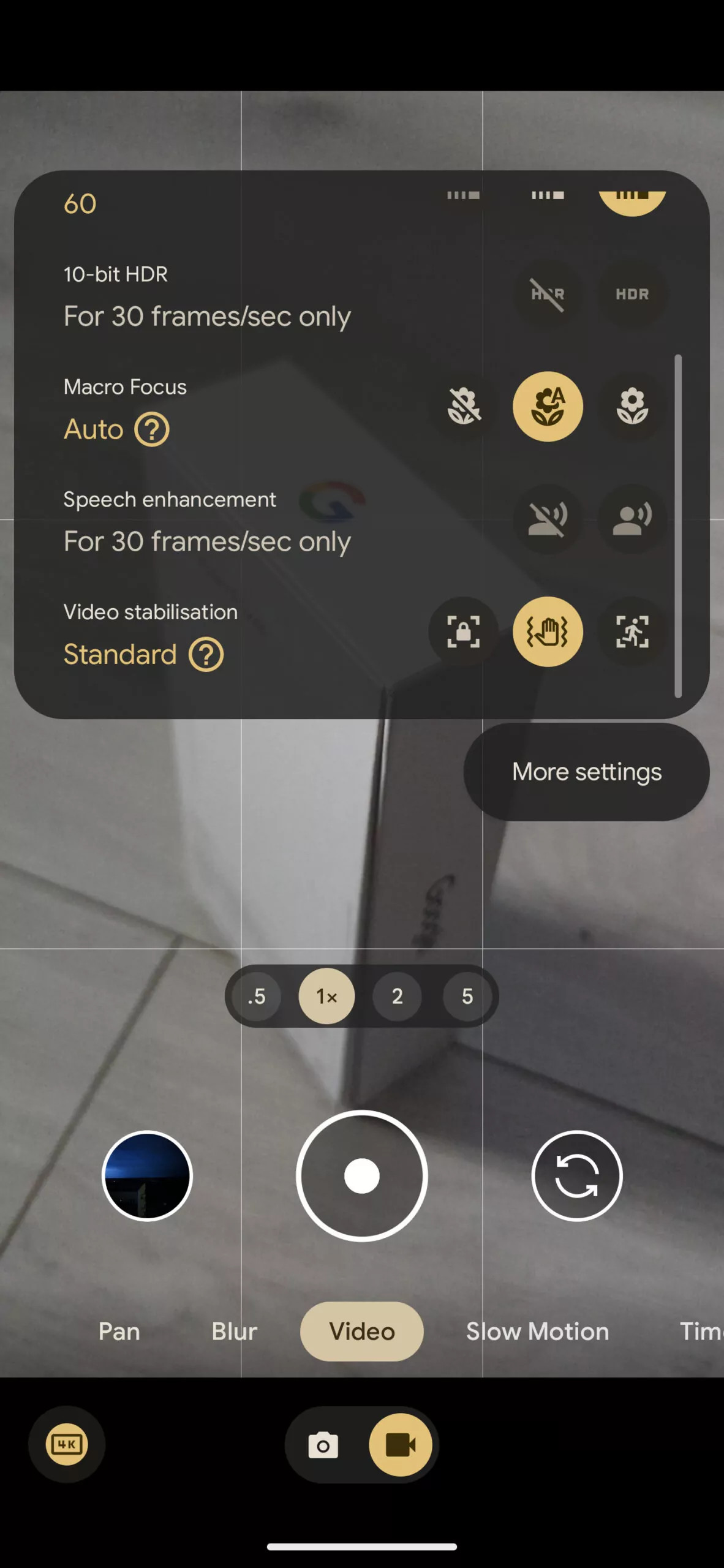Open 4K video settings button
The image size is (724, 1568).
[67, 1444]
